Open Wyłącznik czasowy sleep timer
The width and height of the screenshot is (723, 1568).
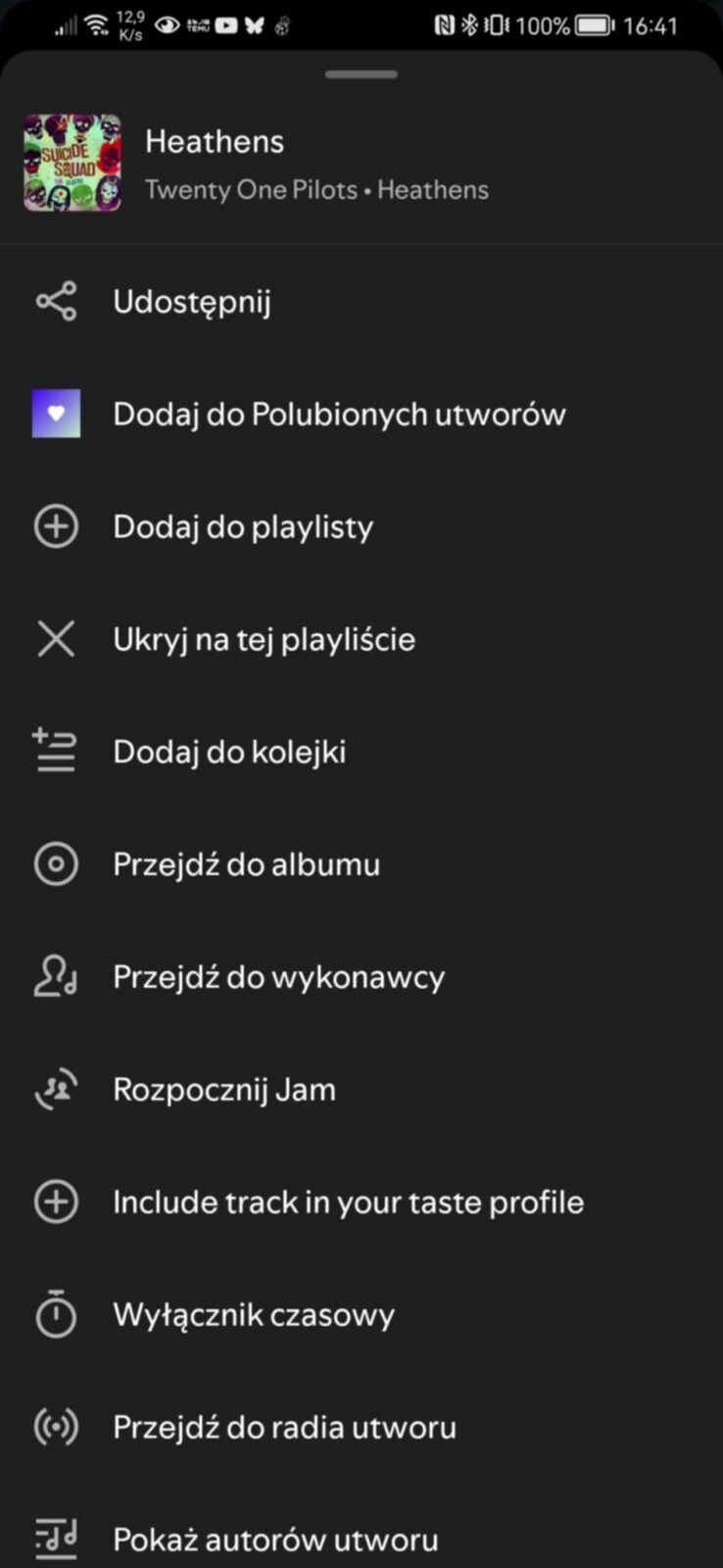click(254, 1315)
